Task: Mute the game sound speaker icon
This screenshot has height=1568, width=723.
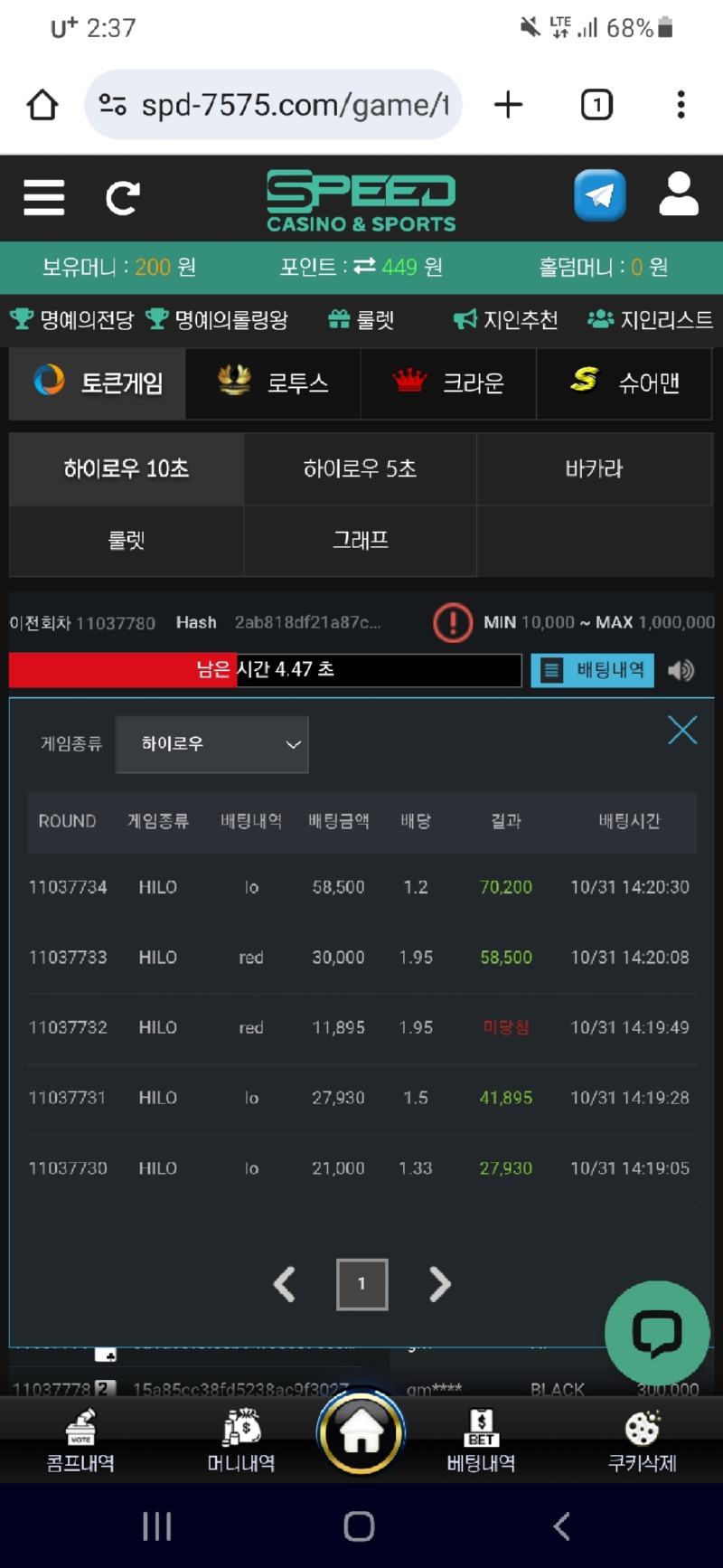Action: coord(681,670)
